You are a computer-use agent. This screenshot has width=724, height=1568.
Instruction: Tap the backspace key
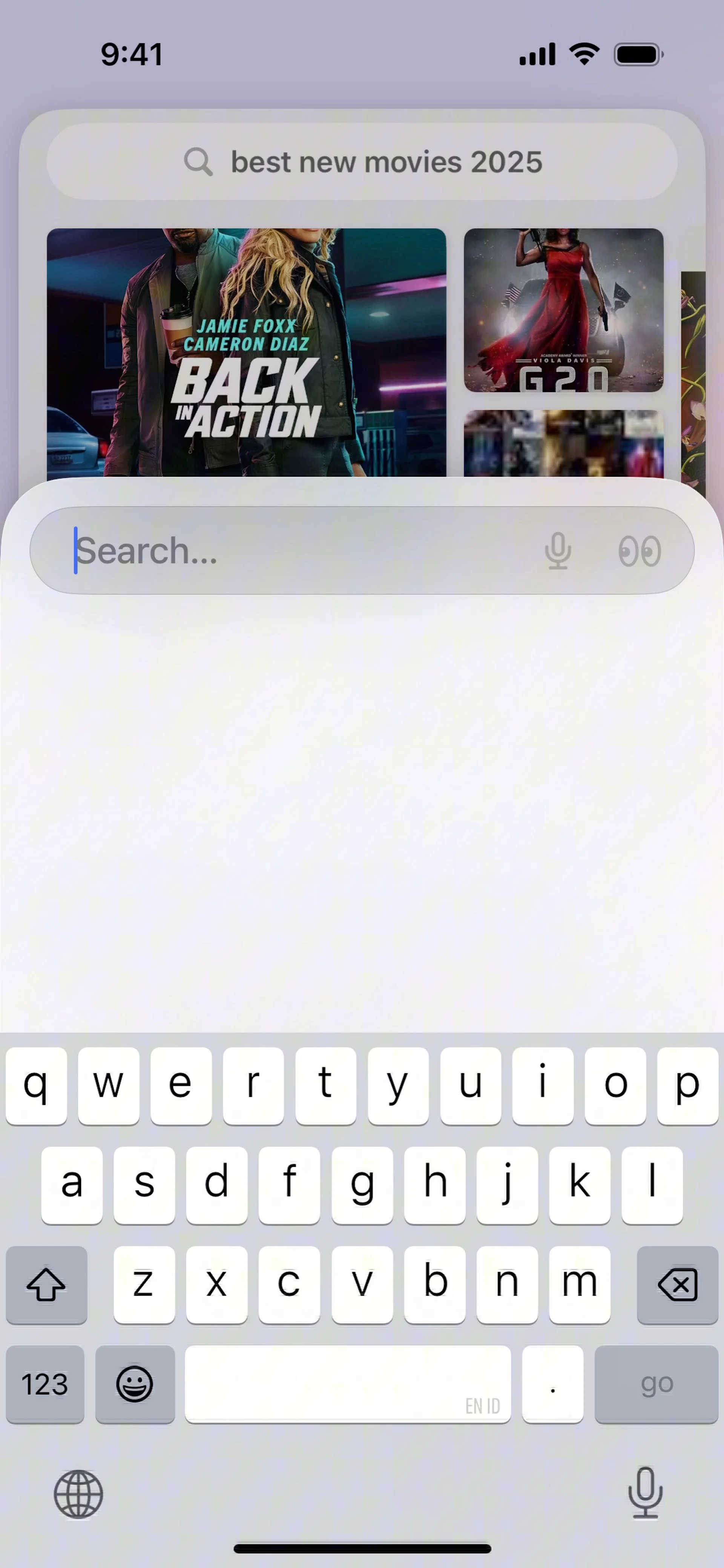pyautogui.click(x=677, y=1284)
